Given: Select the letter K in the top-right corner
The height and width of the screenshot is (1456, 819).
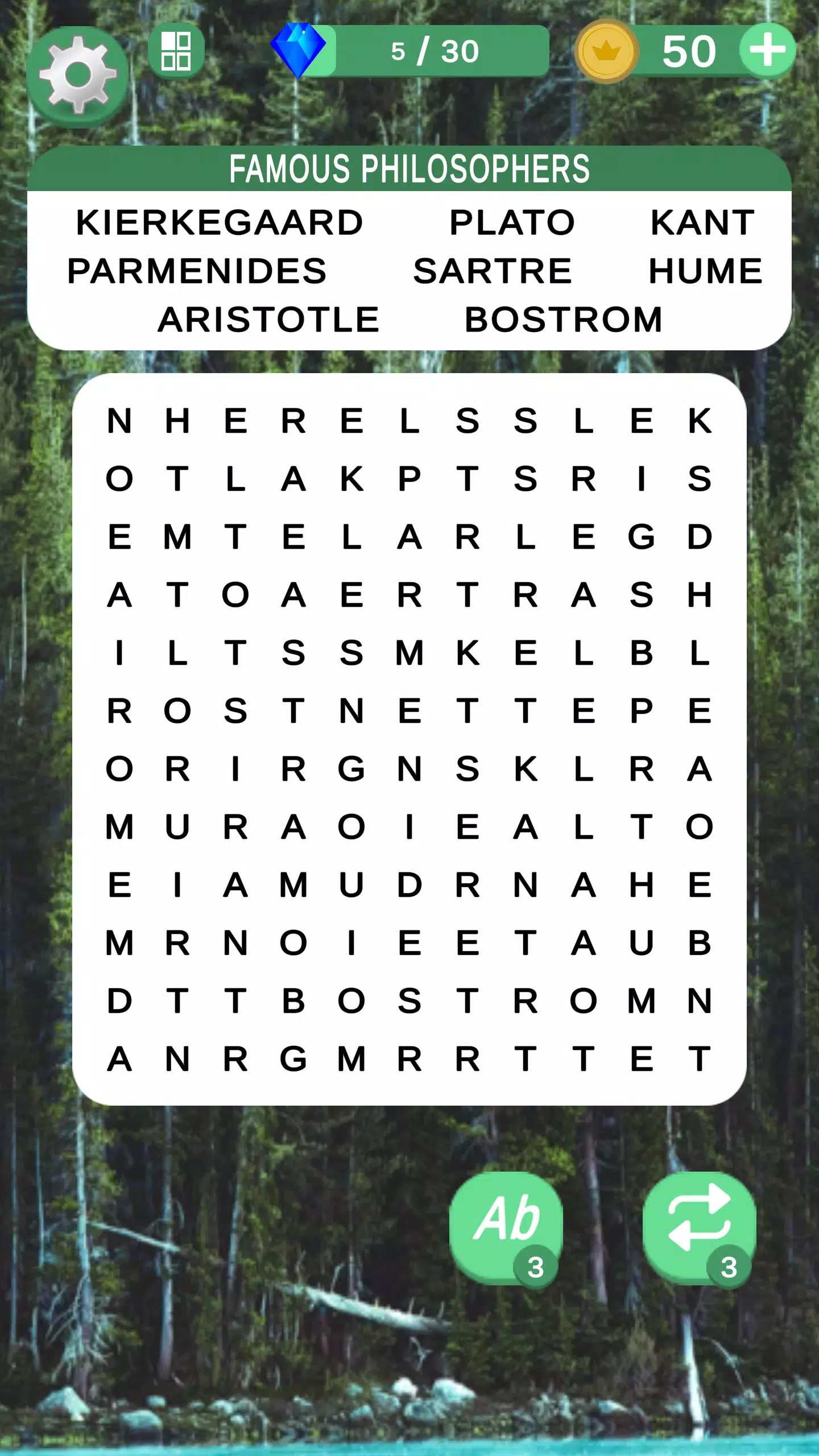Looking at the screenshot, I should coord(700,421).
